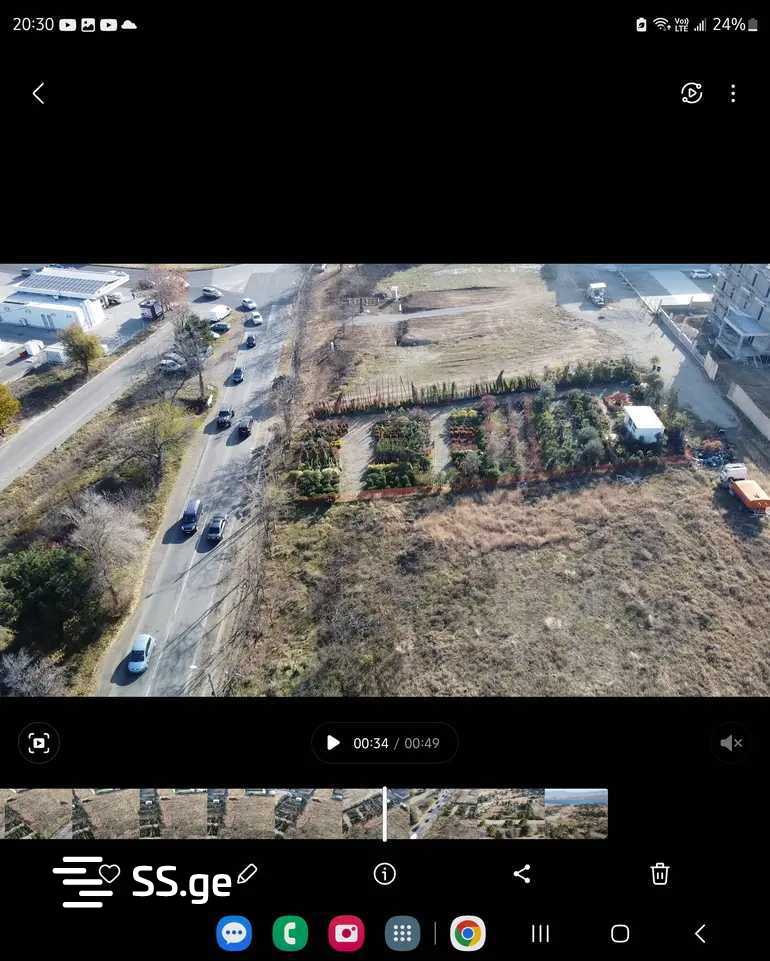The width and height of the screenshot is (770, 961).
Task: Show the recent apps
Action: click(x=540, y=934)
